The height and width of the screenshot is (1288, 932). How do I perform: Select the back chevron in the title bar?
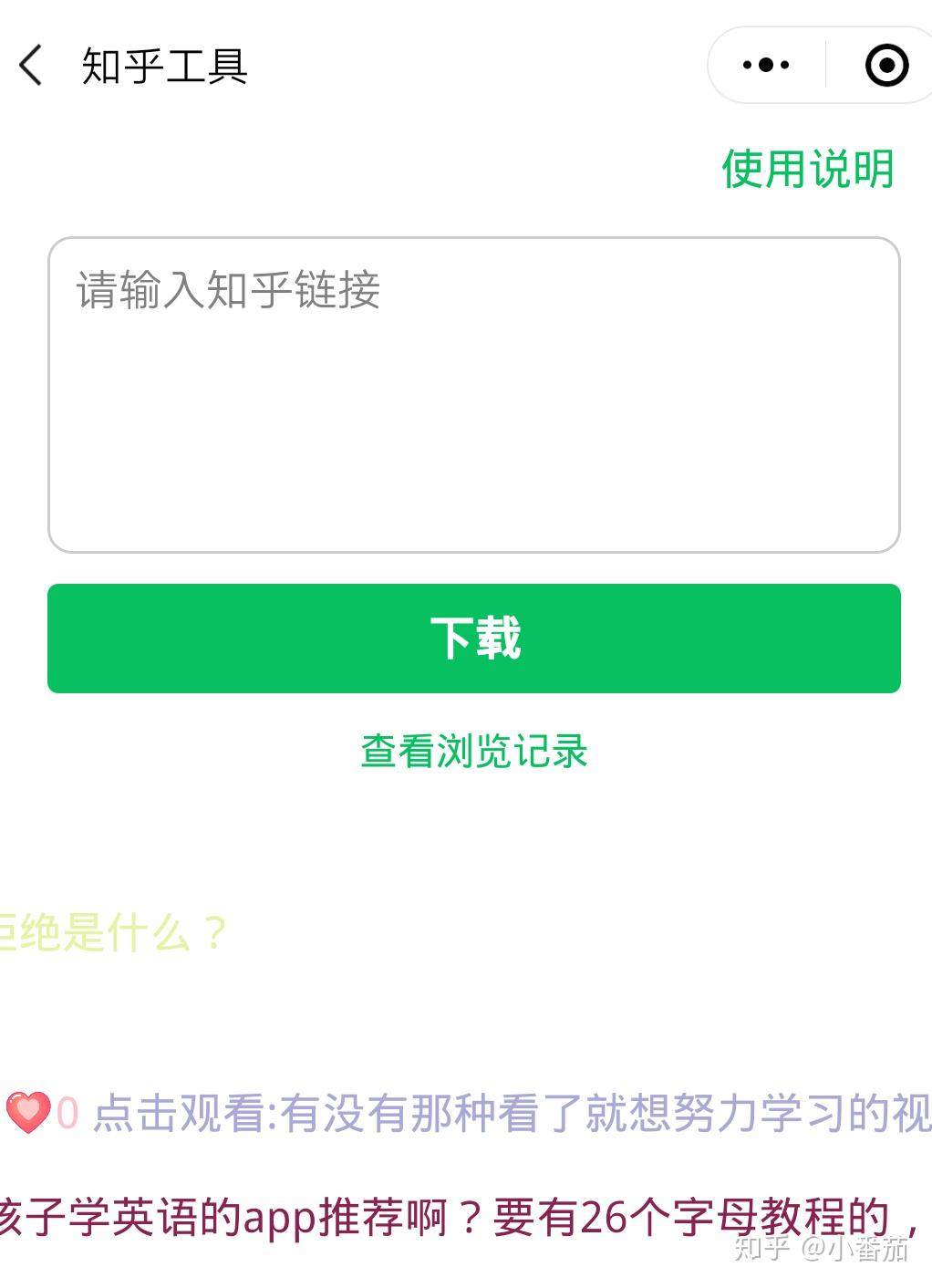coord(30,67)
